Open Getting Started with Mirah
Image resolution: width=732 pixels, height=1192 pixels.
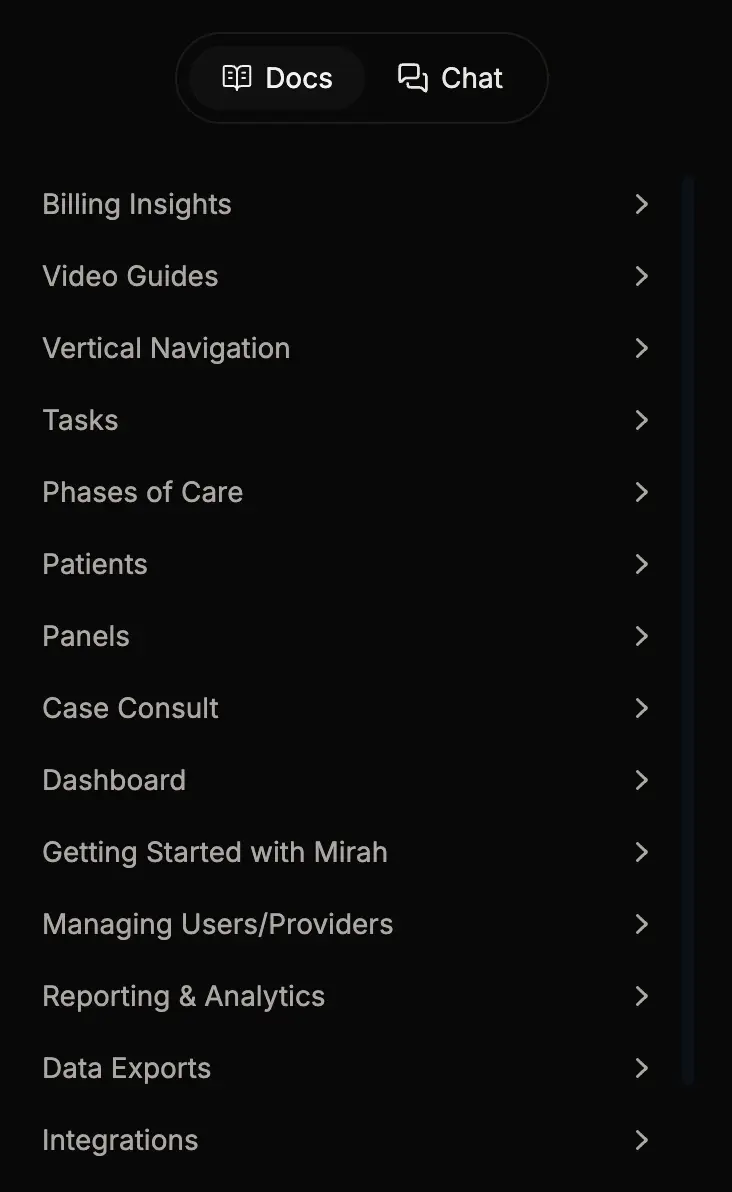click(x=215, y=852)
